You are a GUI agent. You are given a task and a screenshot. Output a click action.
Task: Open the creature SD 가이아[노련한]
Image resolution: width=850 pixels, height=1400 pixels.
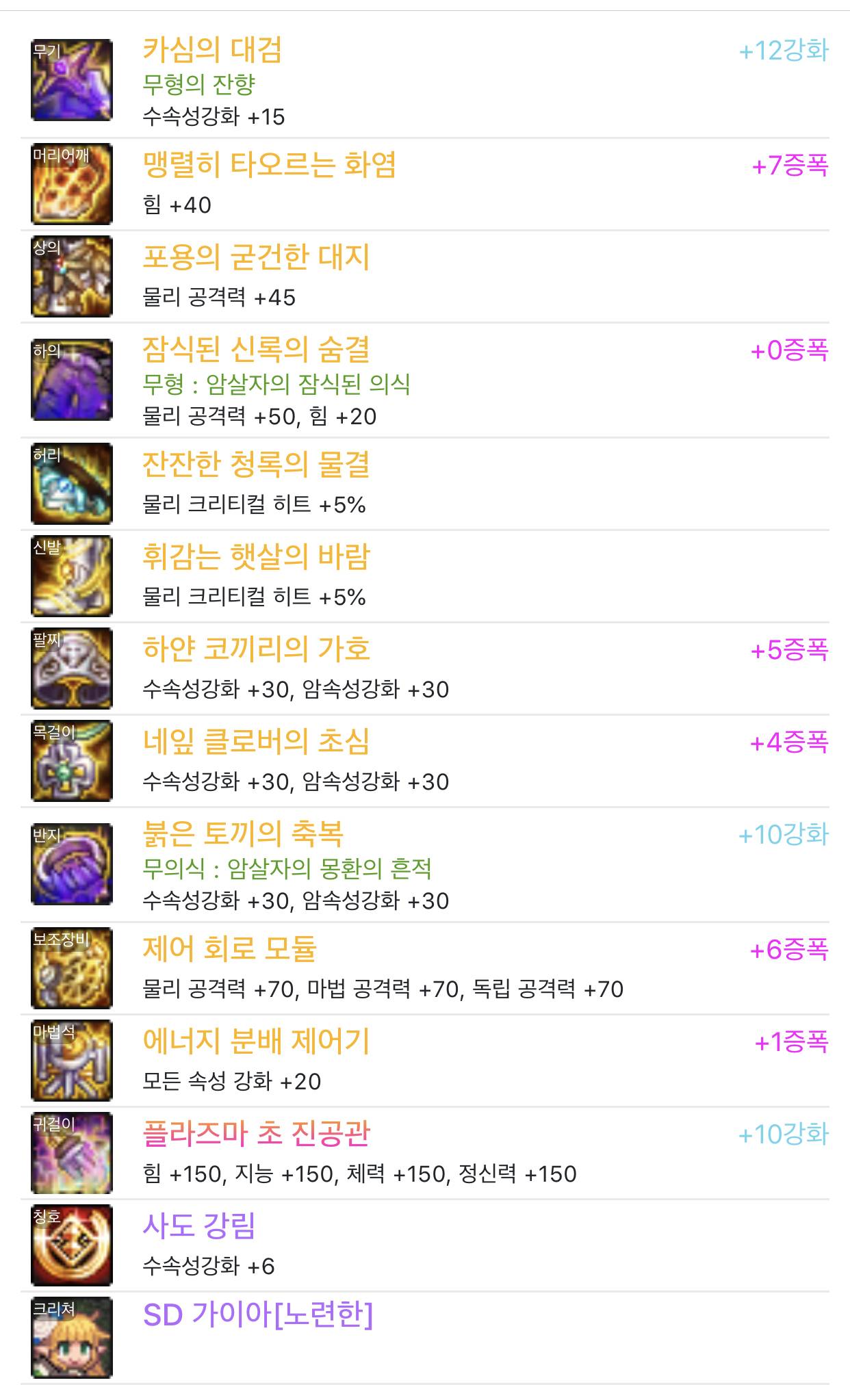pyautogui.click(x=425, y=1338)
